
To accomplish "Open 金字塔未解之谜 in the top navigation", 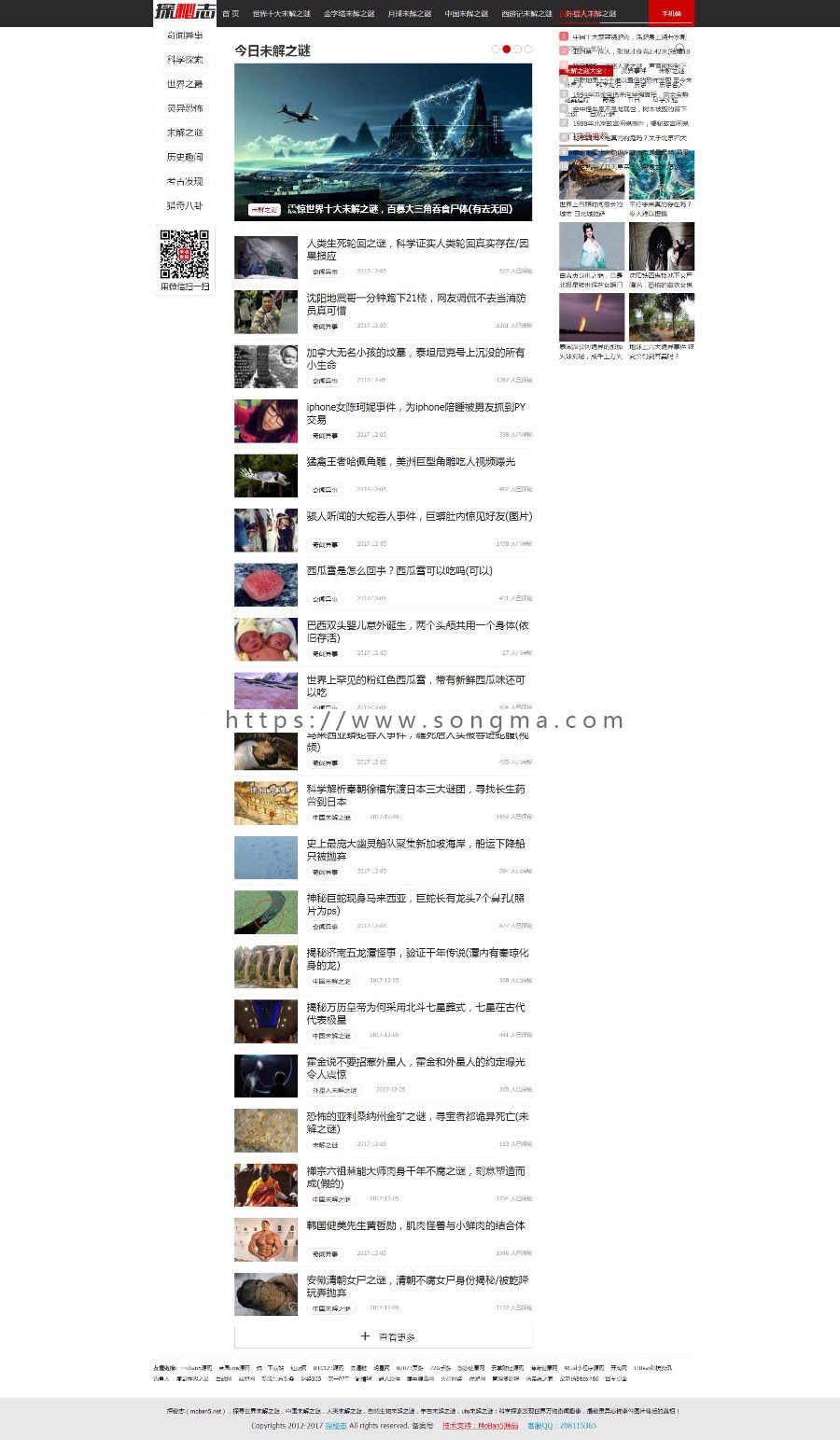I will tap(349, 14).
